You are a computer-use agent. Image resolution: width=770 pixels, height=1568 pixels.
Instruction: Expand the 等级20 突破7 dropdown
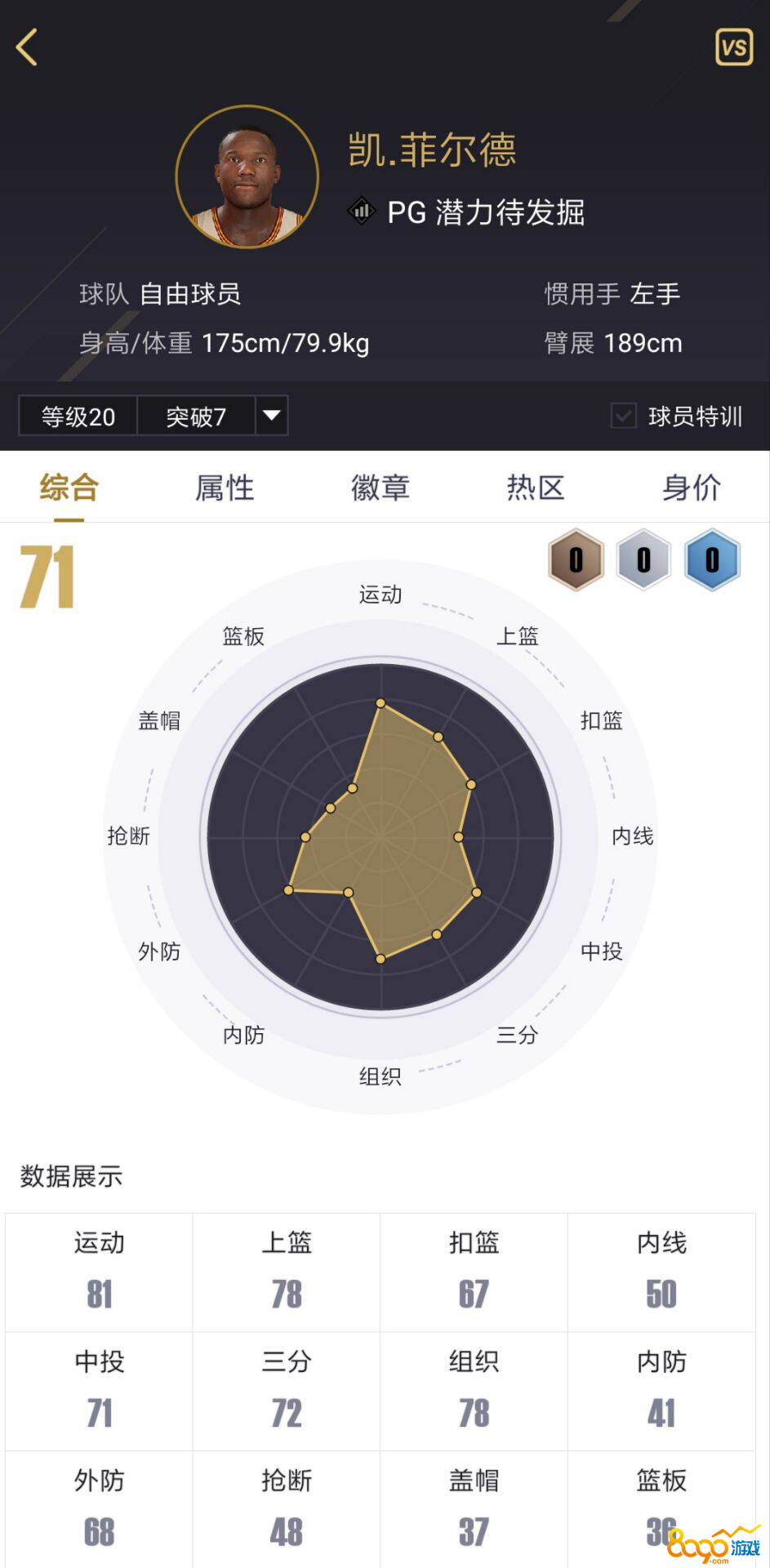[271, 416]
